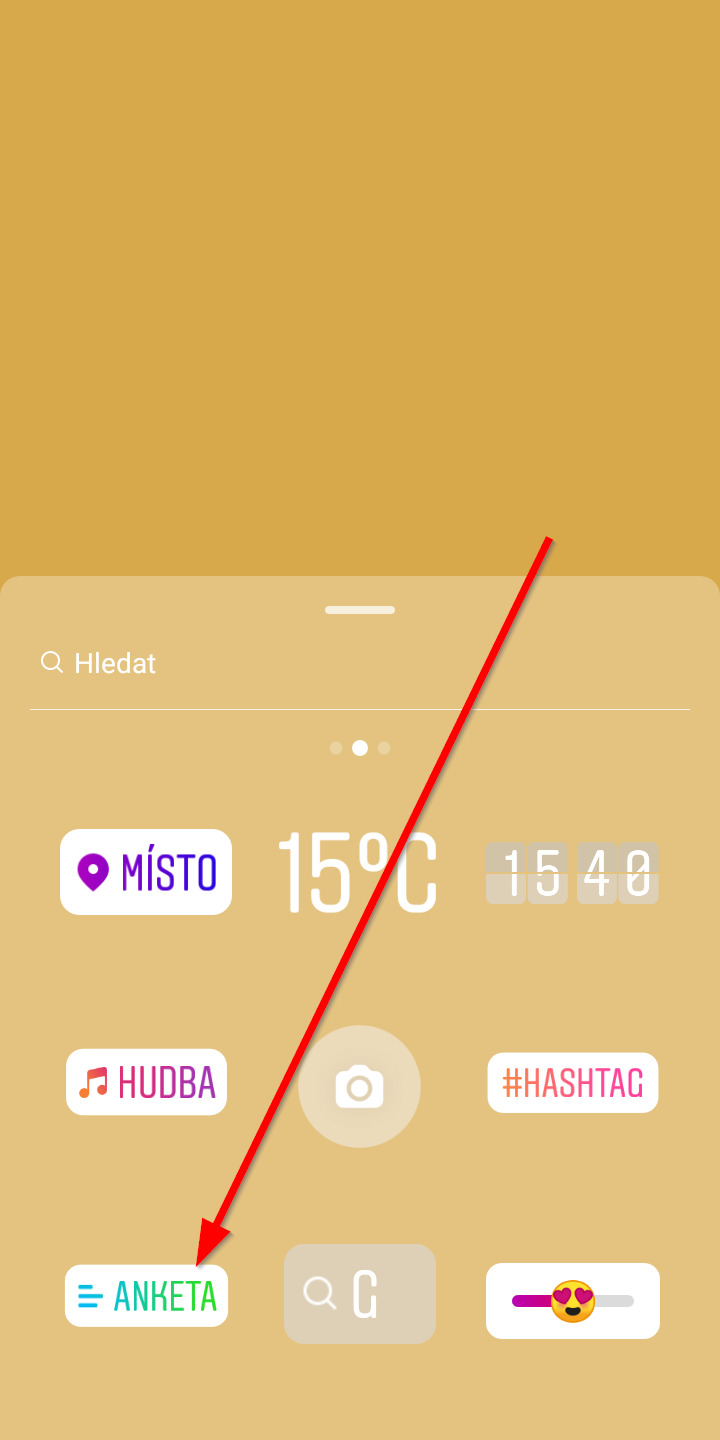
Task: Tap the Hledat search field
Action: (360, 663)
